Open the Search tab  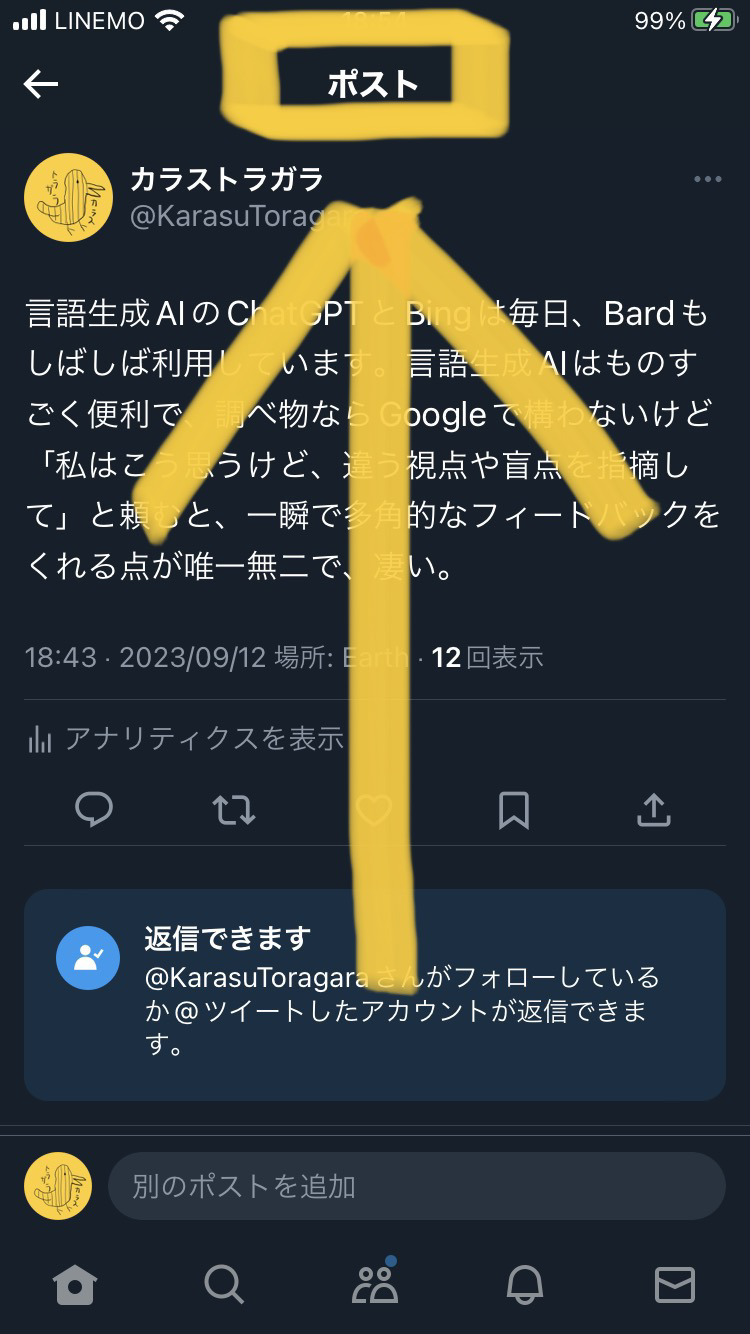click(x=224, y=1284)
